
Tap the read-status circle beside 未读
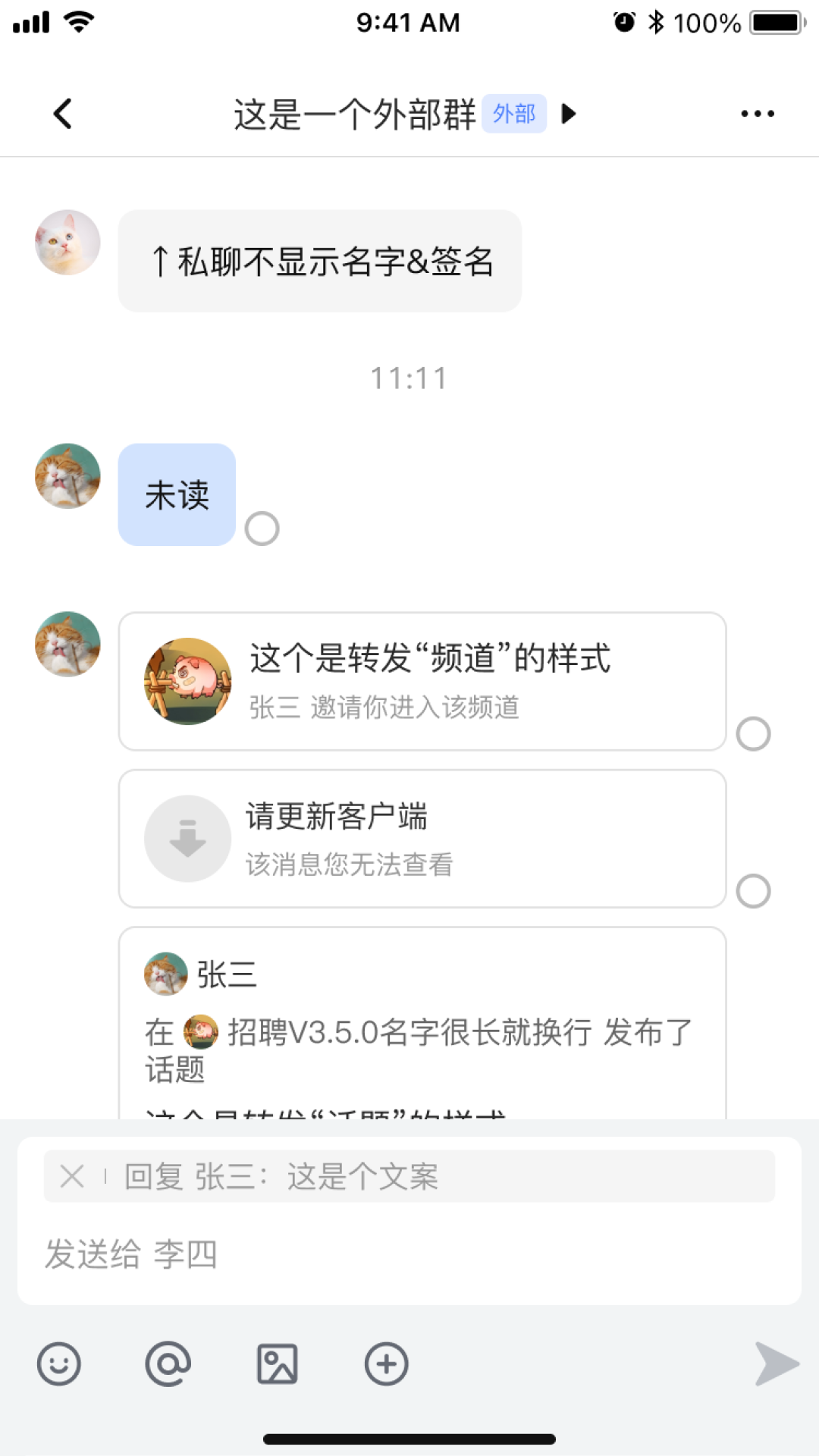[262, 529]
